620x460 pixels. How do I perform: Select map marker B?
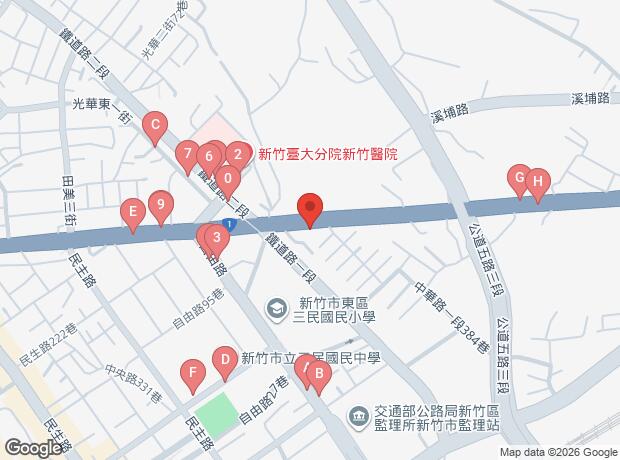pos(319,375)
